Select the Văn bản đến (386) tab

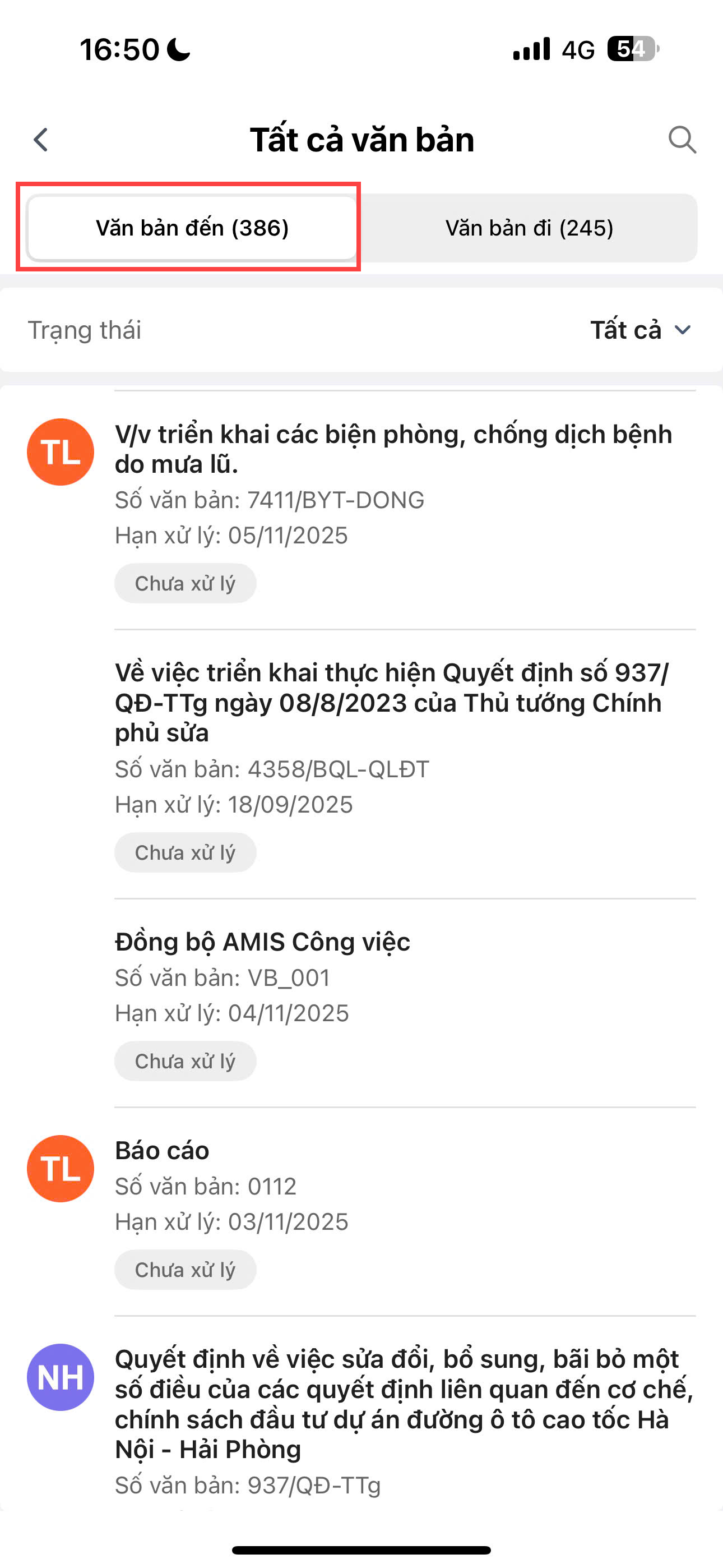point(192,228)
